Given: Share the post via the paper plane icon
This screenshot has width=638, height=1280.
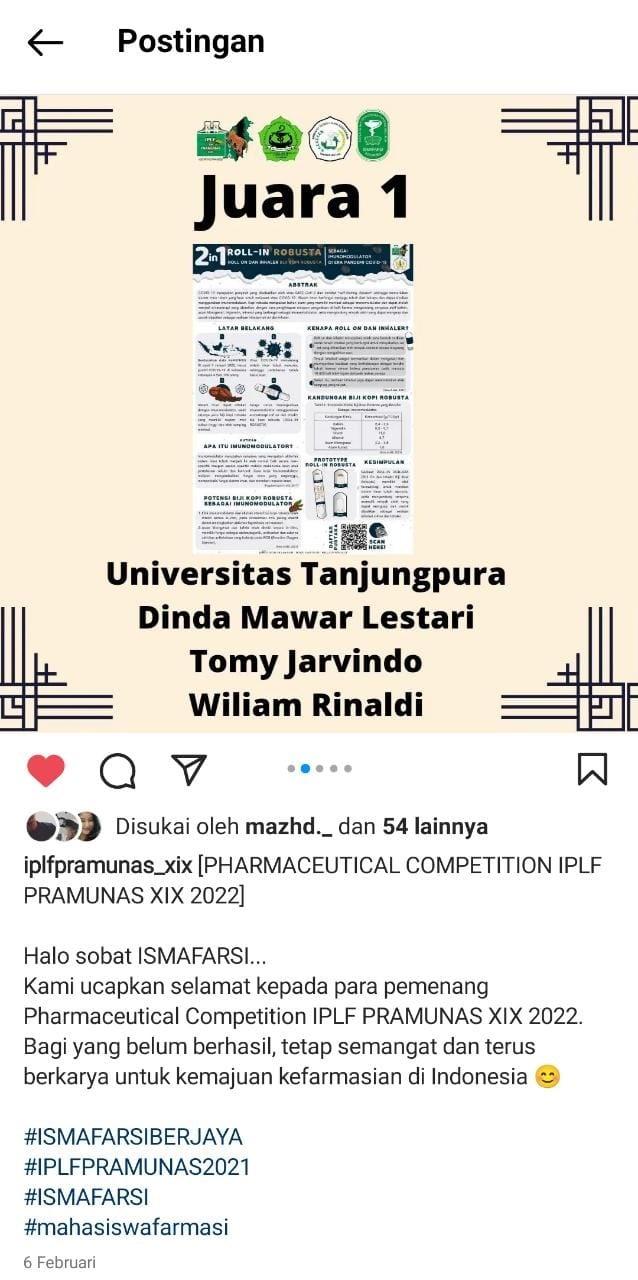Looking at the screenshot, I should 188,769.
